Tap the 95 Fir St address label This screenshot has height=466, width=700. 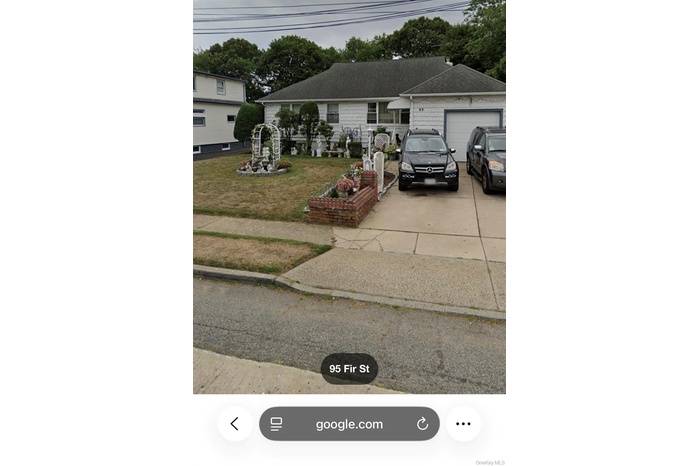[349, 369]
